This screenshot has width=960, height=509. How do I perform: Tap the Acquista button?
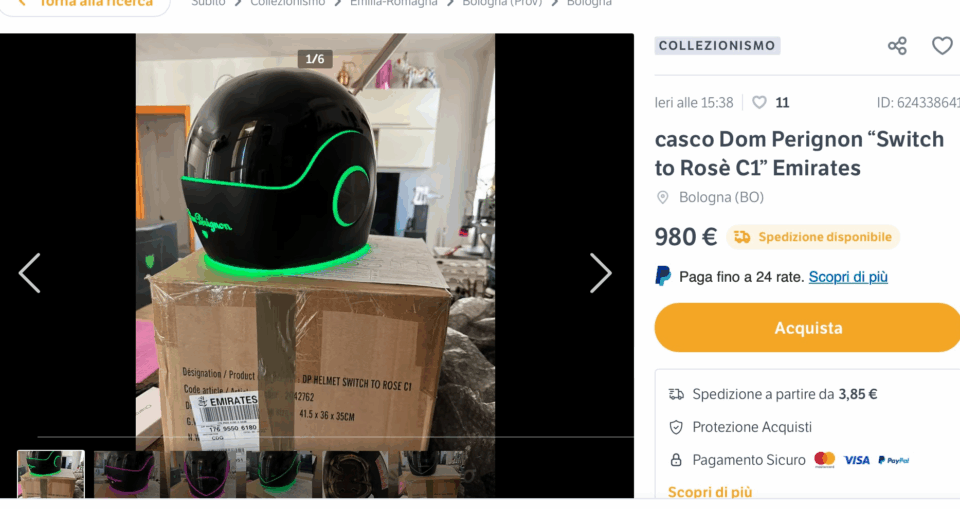click(808, 328)
